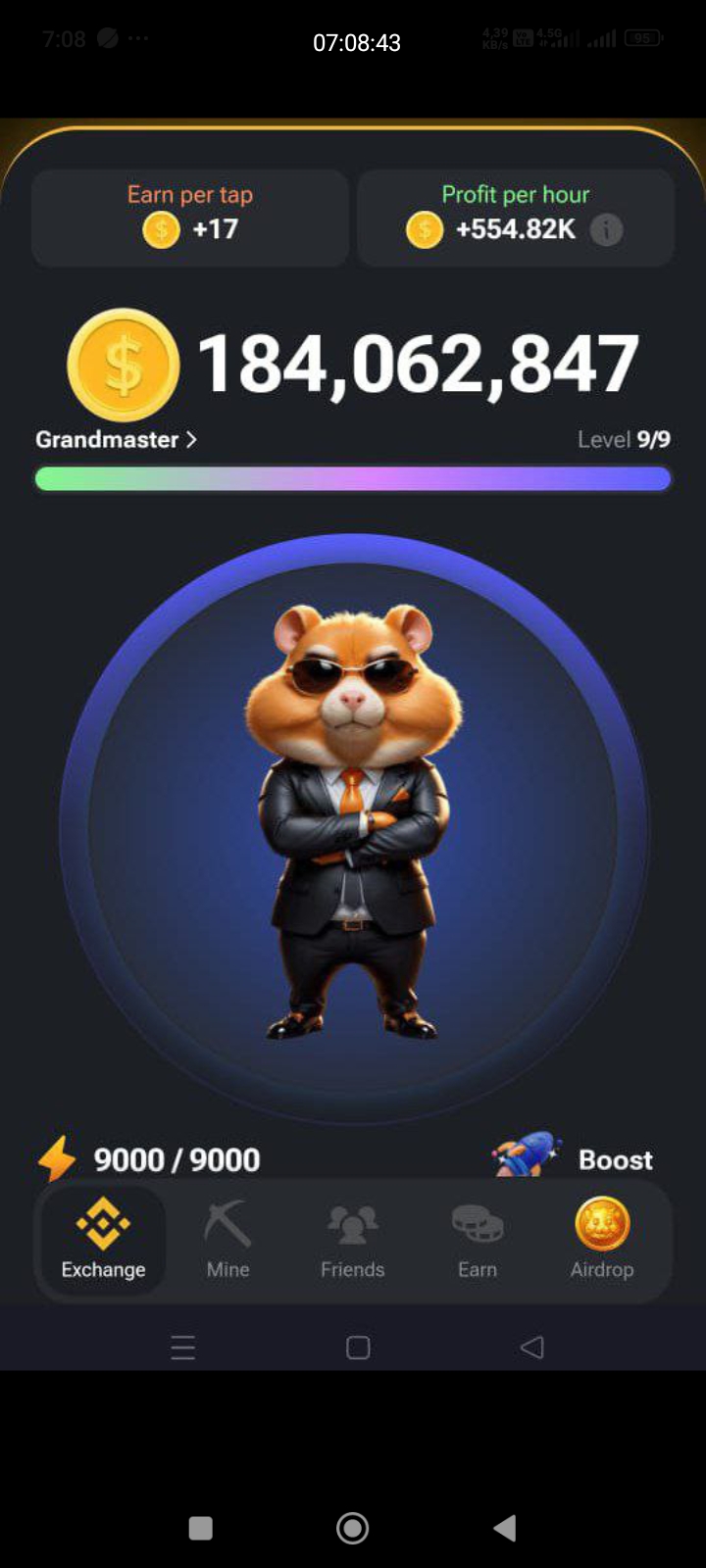Switch to the Airdrop tab
Image resolution: width=706 pixels, height=1568 pixels.
602,1241
